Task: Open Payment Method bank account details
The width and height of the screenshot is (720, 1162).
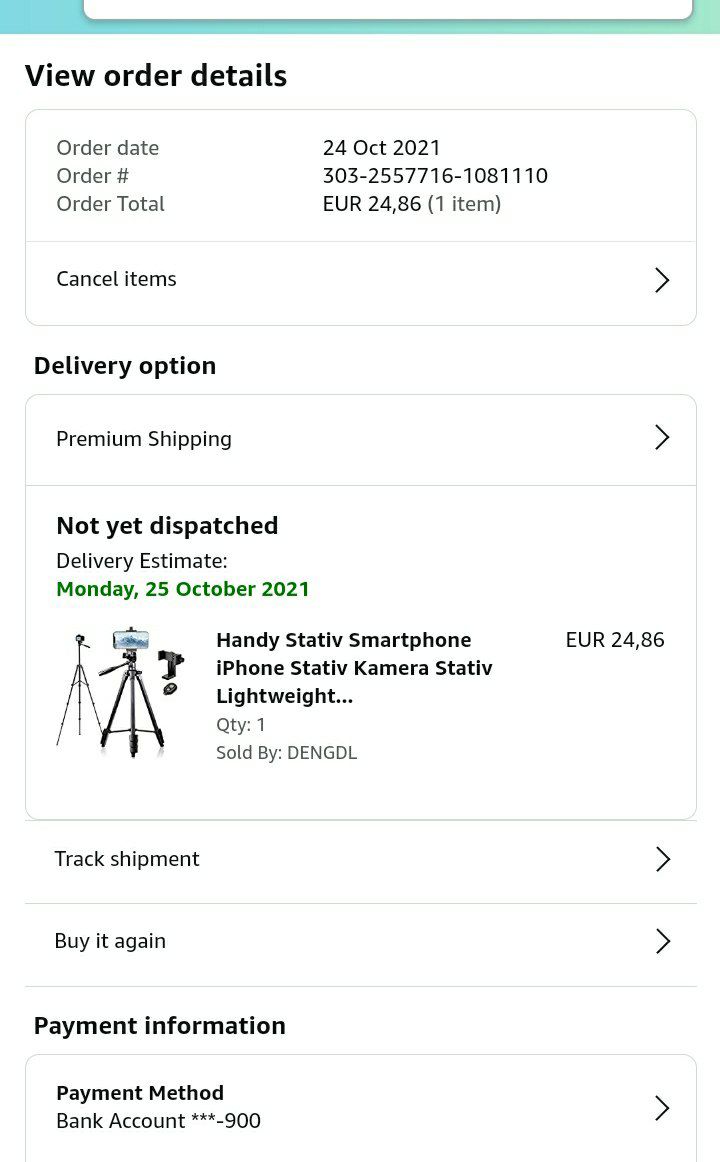Action: 361,1107
